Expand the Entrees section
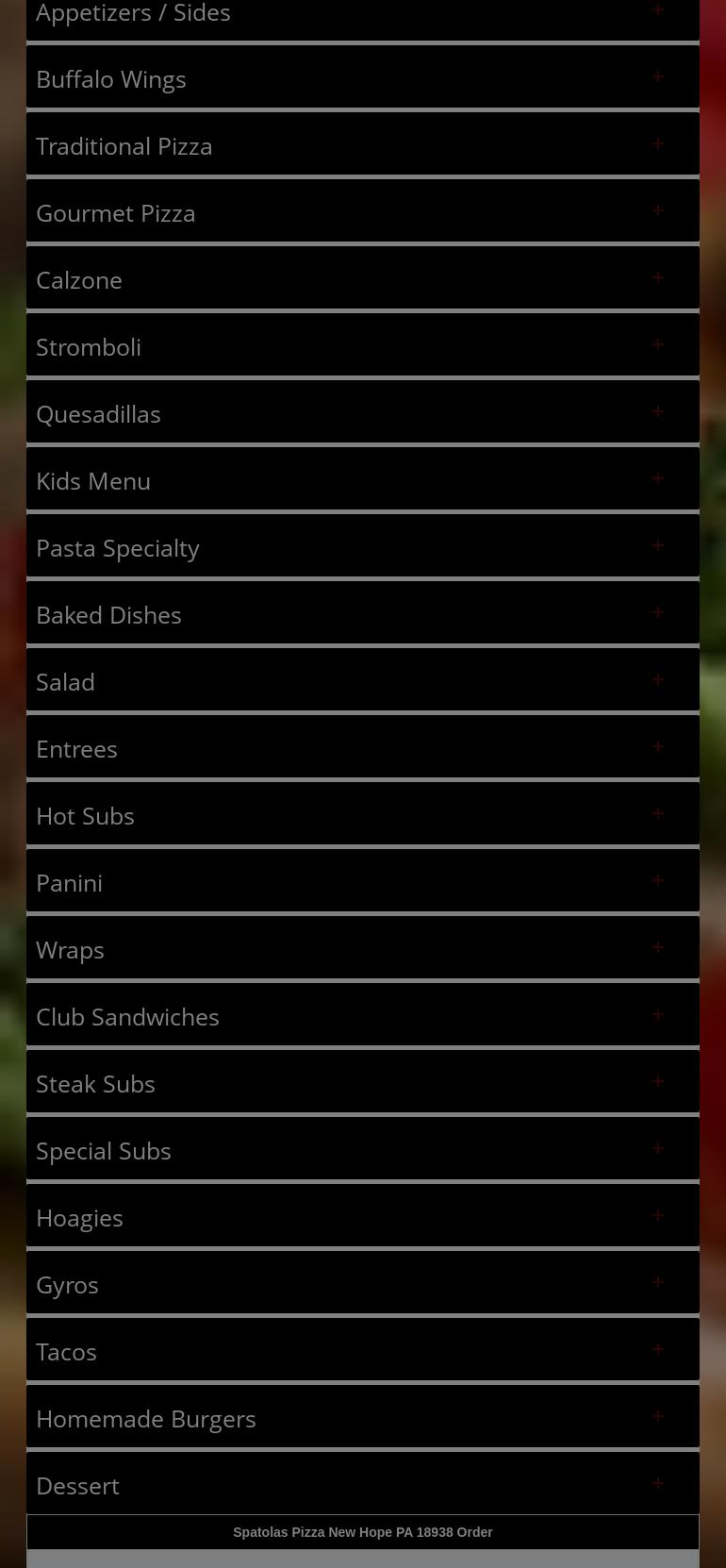 [x=363, y=748]
